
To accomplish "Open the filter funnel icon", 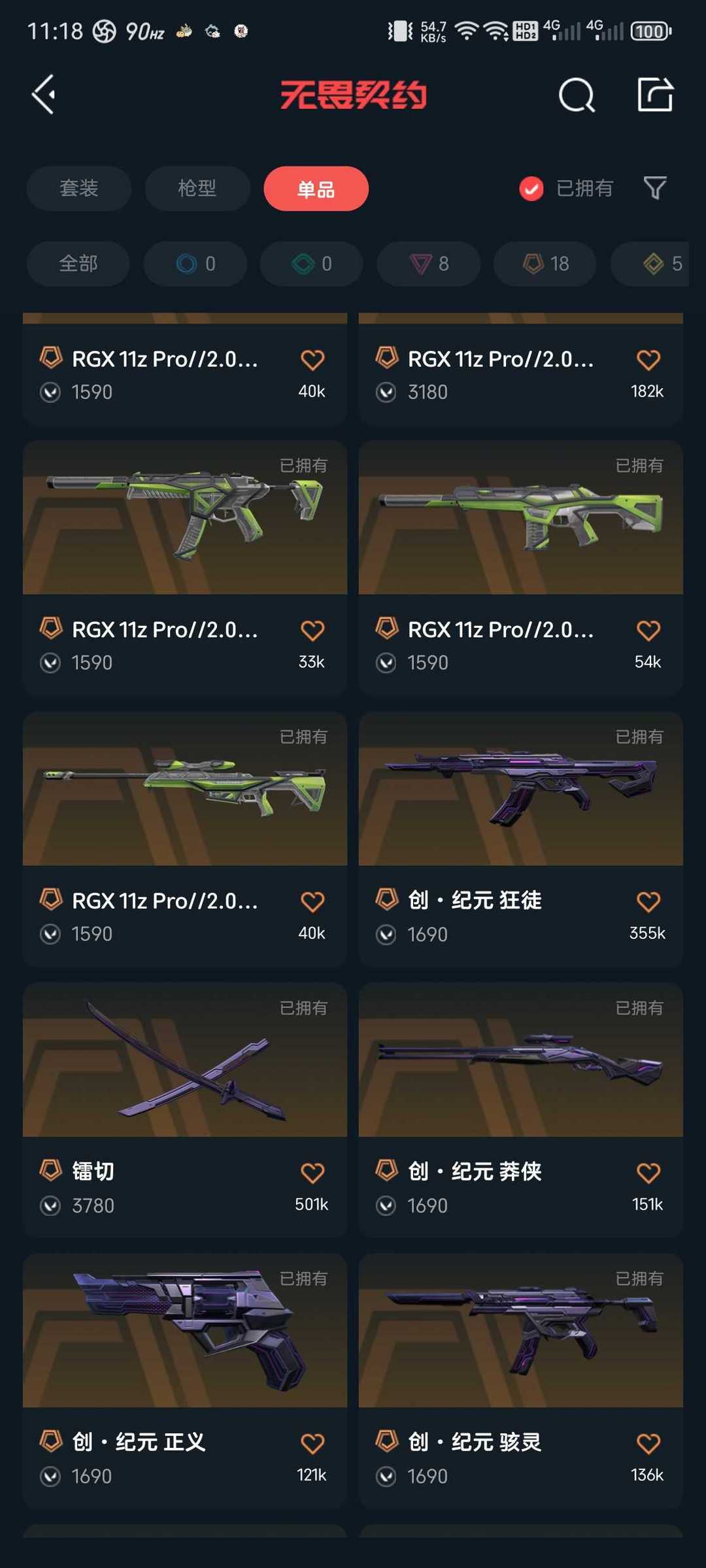I will point(655,188).
